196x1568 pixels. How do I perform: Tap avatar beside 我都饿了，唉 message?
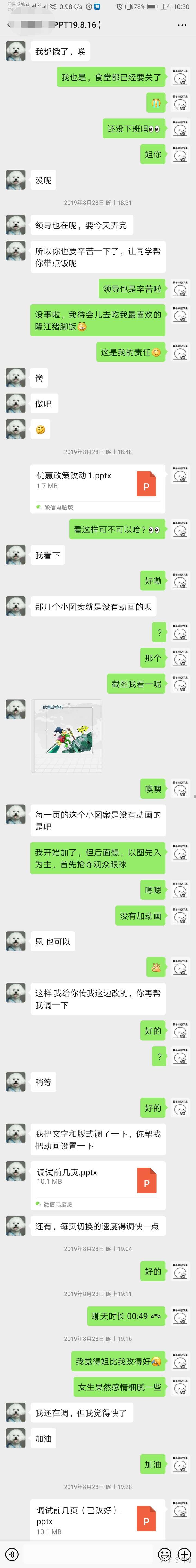[x=15, y=51]
